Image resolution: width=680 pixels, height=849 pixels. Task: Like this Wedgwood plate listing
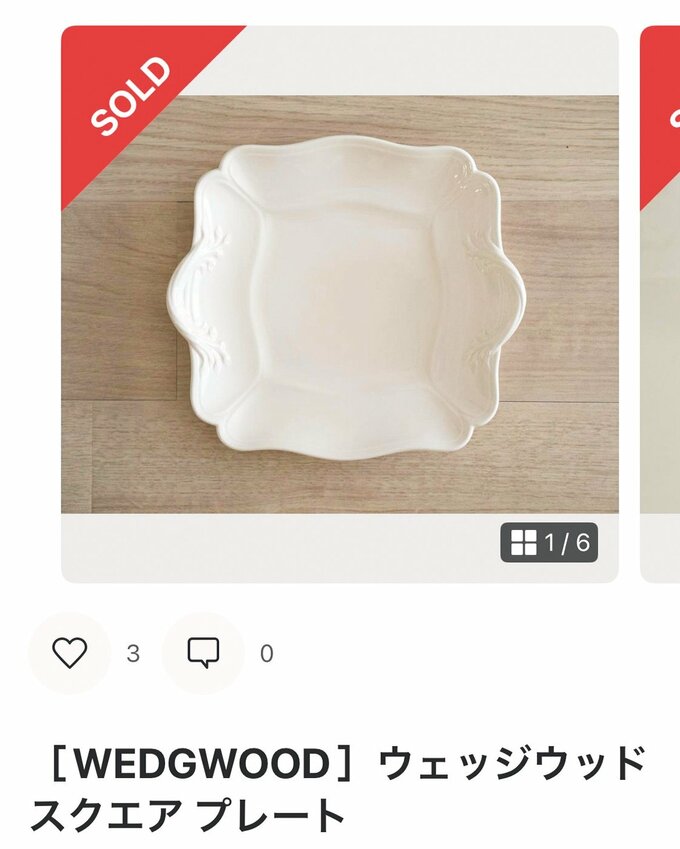click(69, 653)
